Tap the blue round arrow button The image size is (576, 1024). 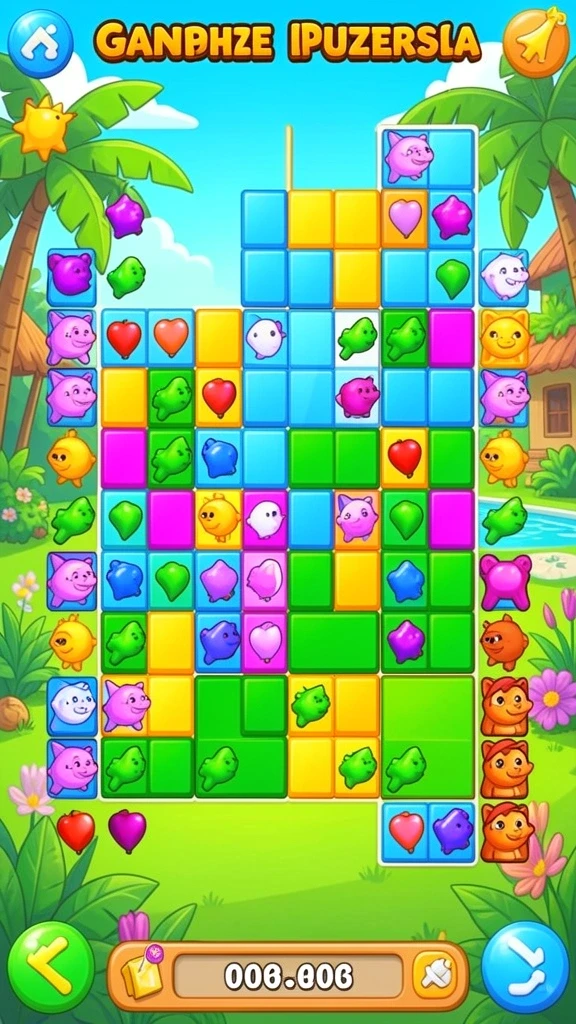[x=524, y=967]
